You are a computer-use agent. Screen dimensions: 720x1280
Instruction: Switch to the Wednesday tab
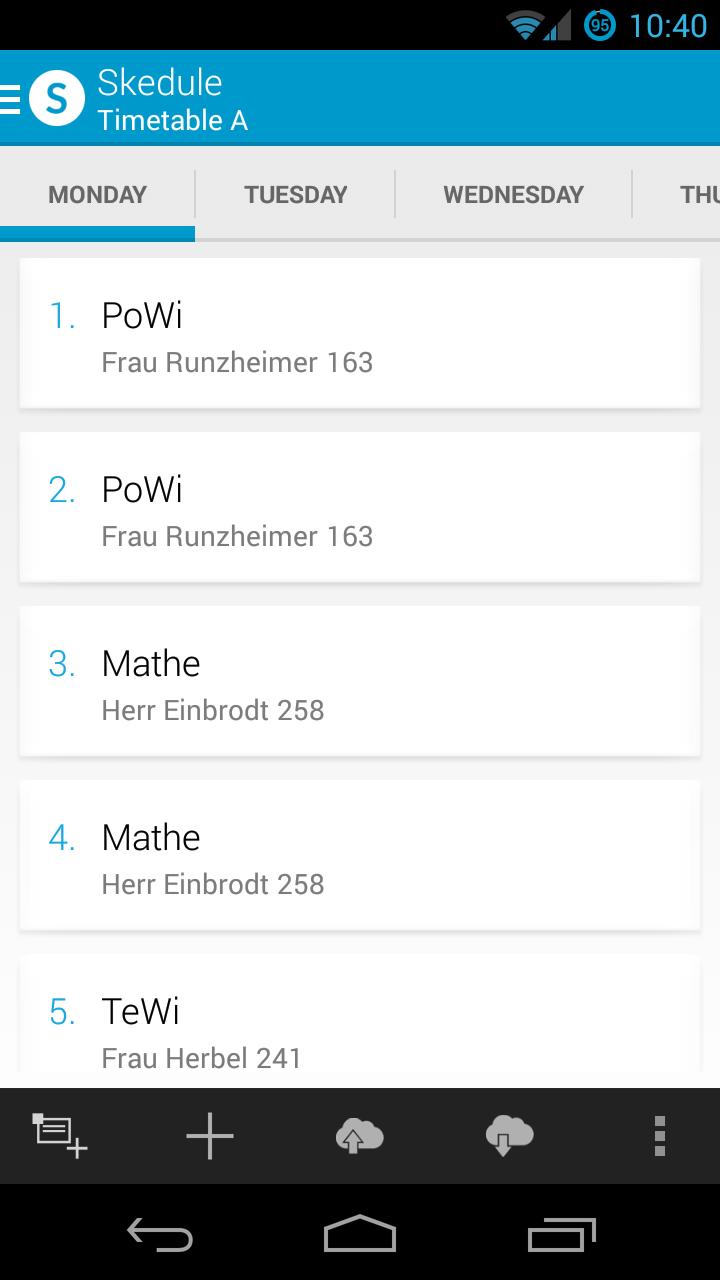[x=513, y=195]
